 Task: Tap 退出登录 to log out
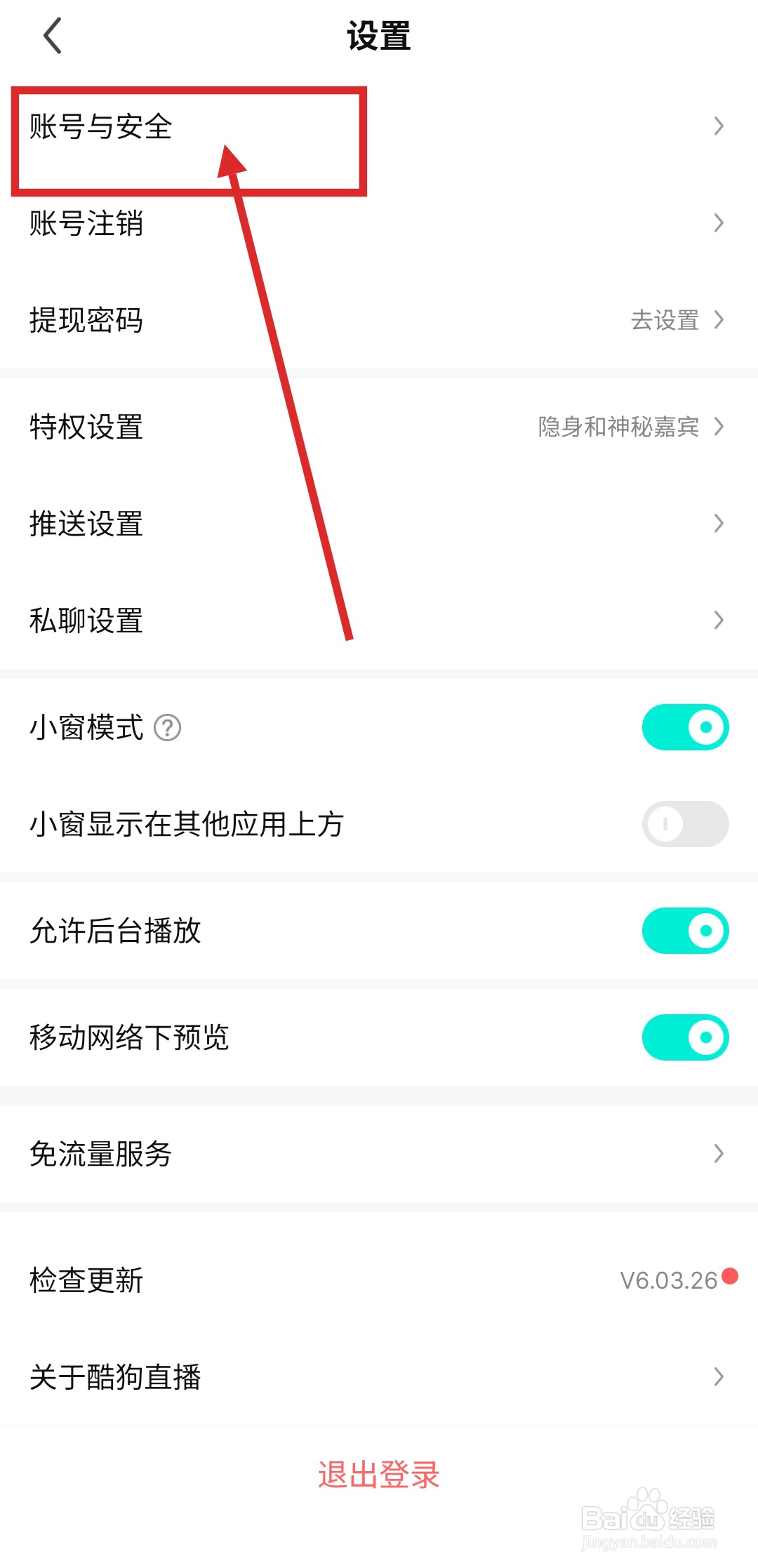click(379, 1475)
